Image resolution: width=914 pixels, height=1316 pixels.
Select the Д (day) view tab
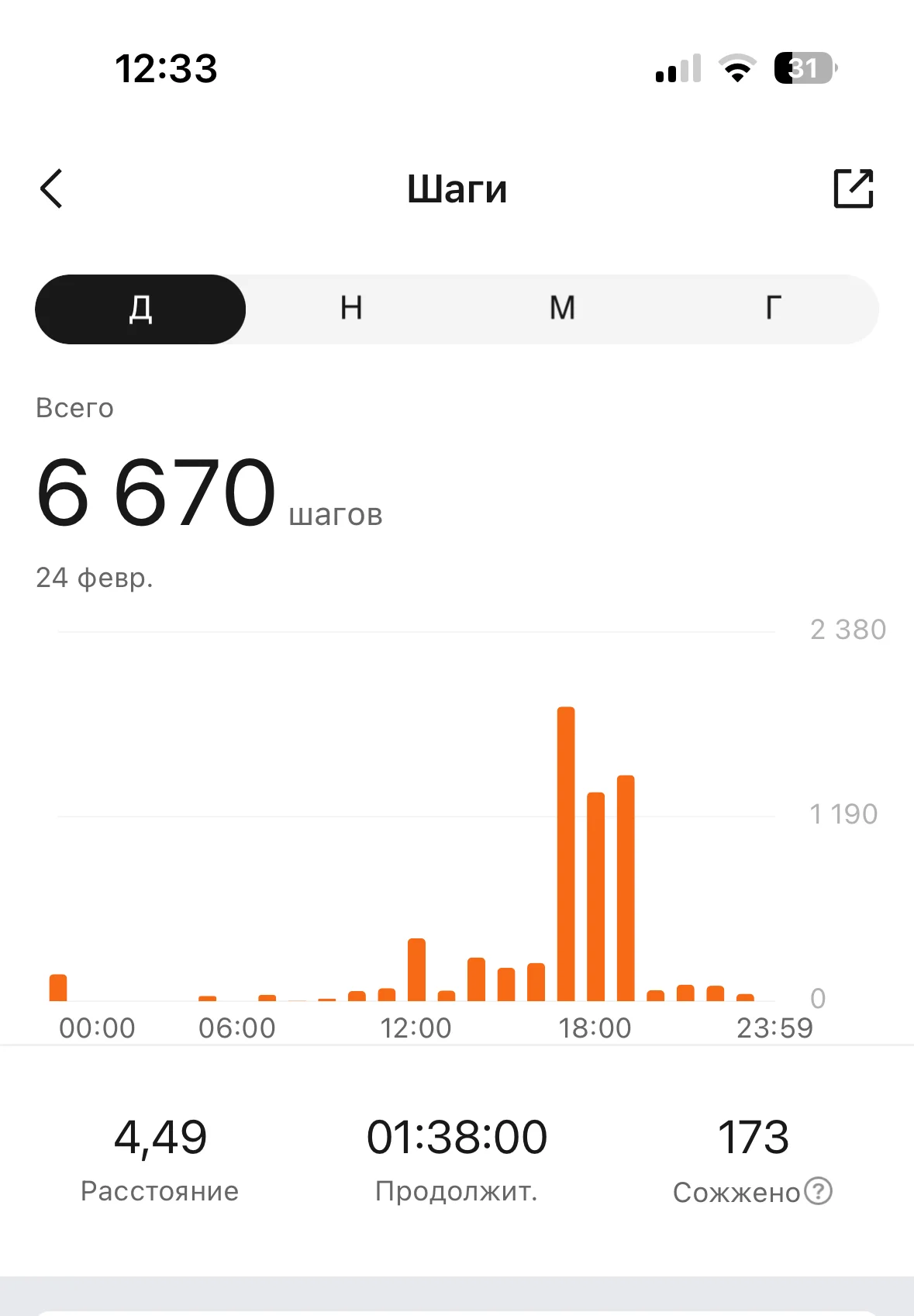click(x=140, y=309)
